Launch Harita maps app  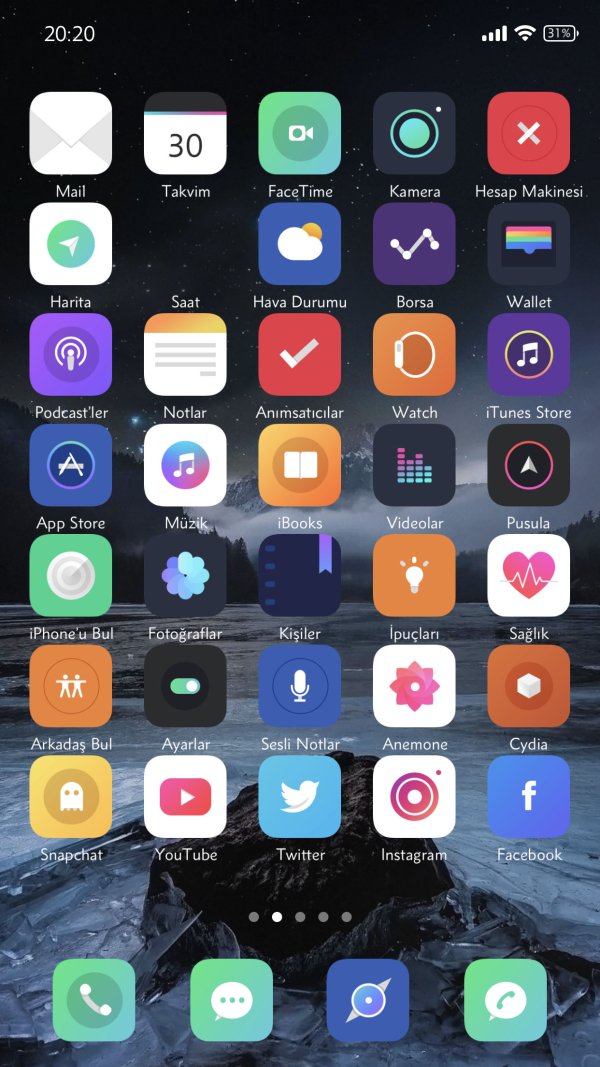71,244
